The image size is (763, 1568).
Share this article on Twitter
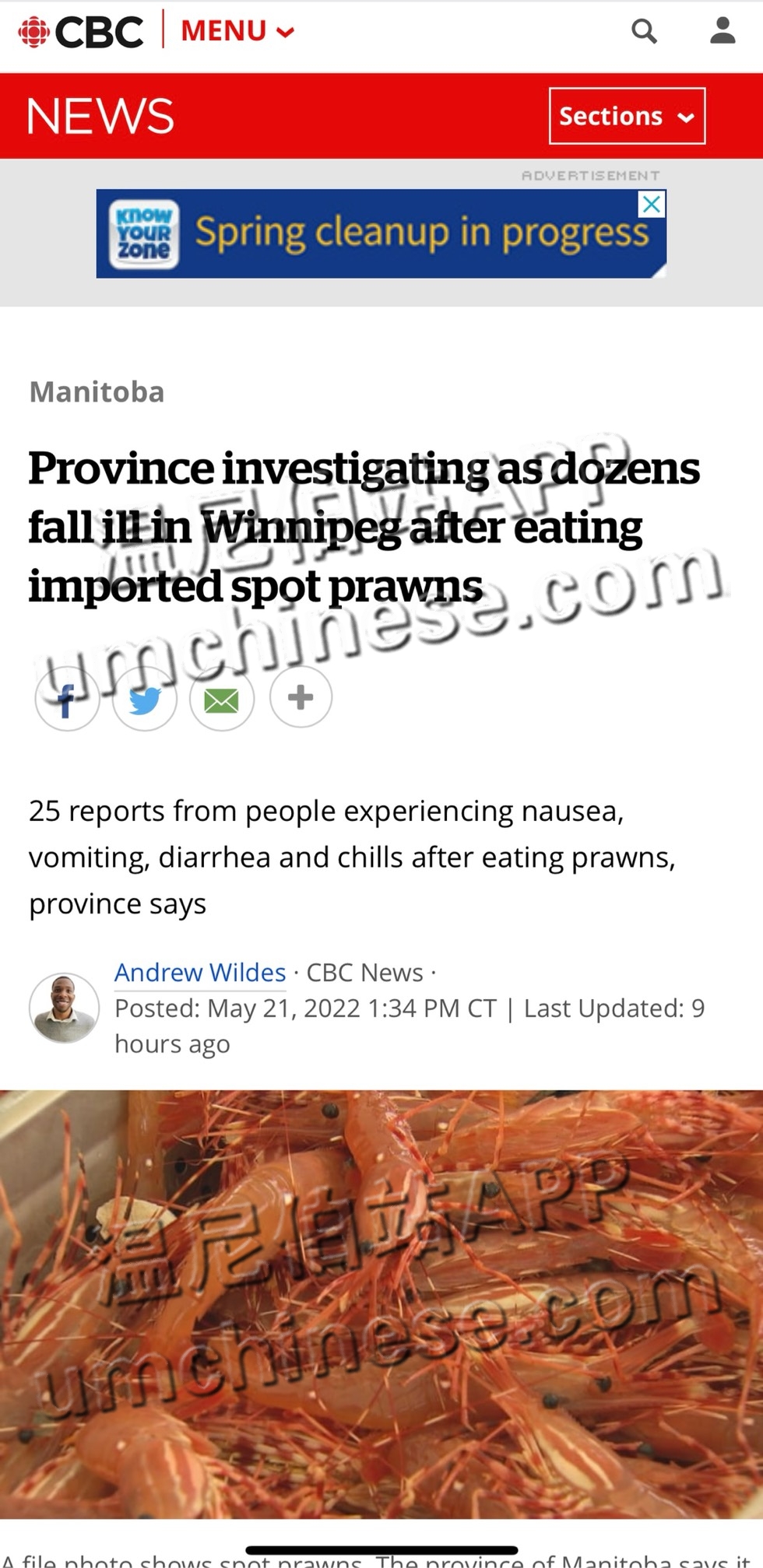point(145,699)
